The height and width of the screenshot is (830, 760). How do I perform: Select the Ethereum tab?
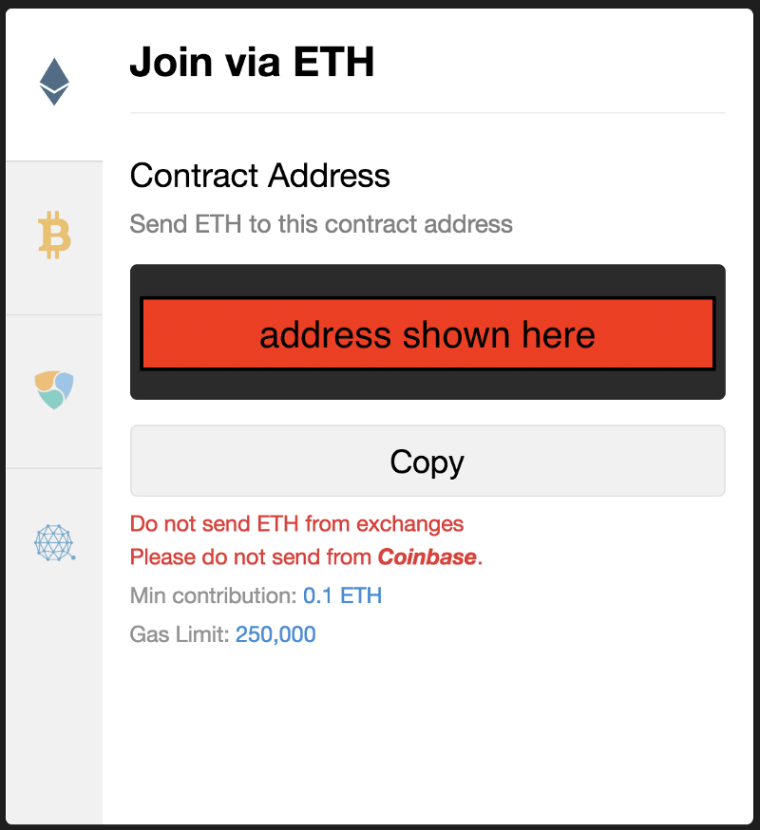54,83
